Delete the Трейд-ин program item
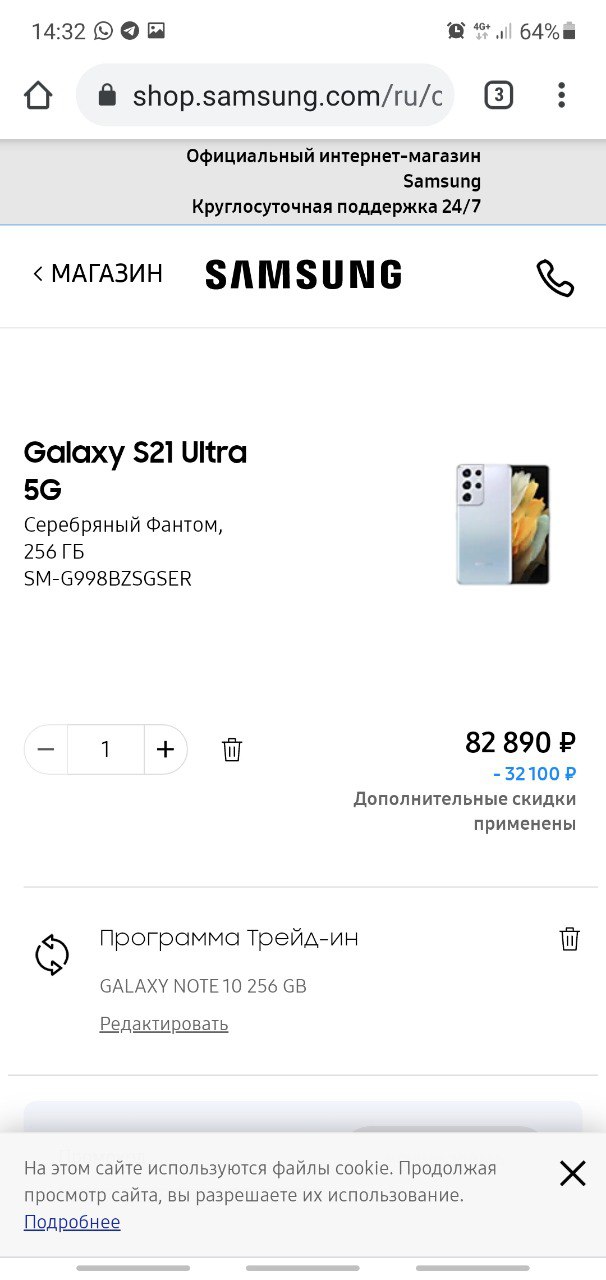 click(x=569, y=939)
